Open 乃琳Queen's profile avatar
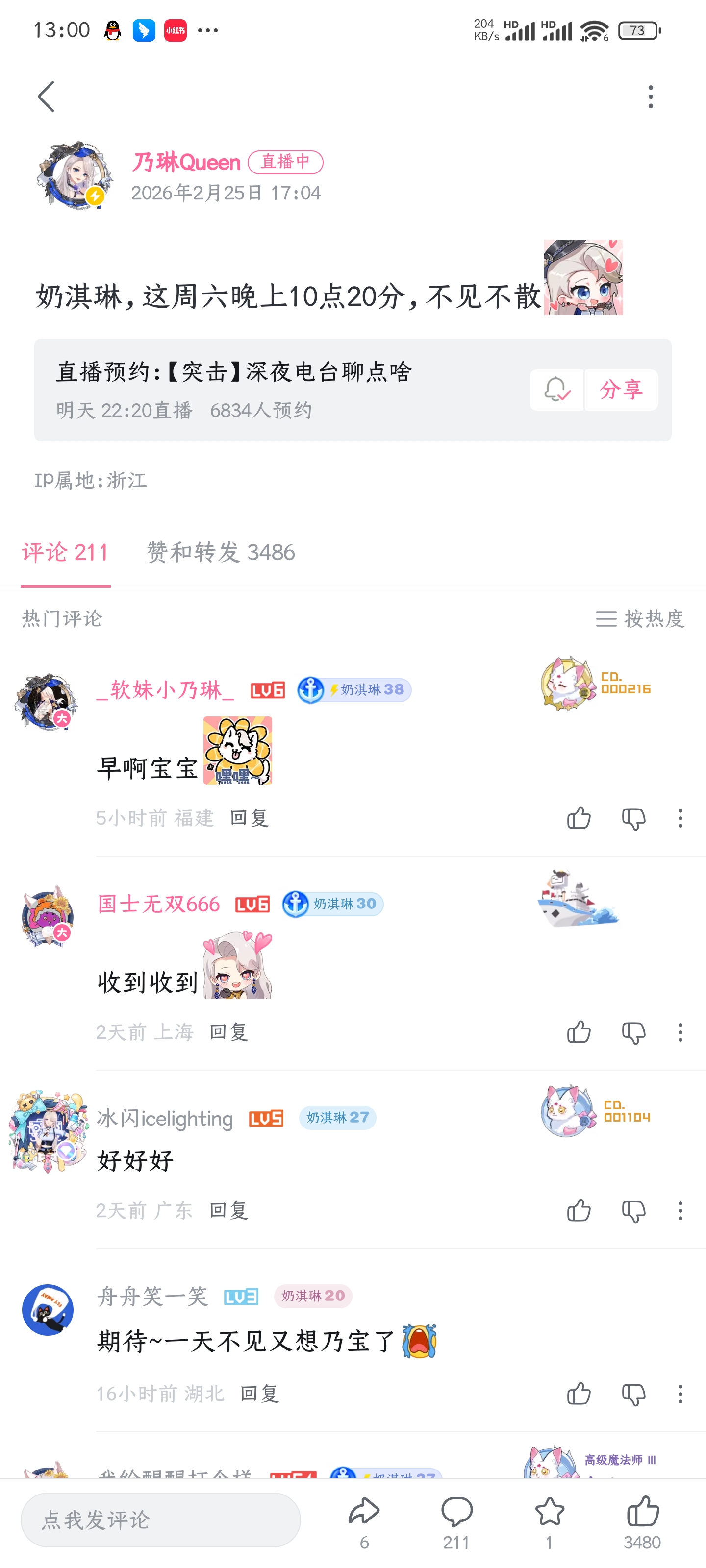 [x=75, y=176]
